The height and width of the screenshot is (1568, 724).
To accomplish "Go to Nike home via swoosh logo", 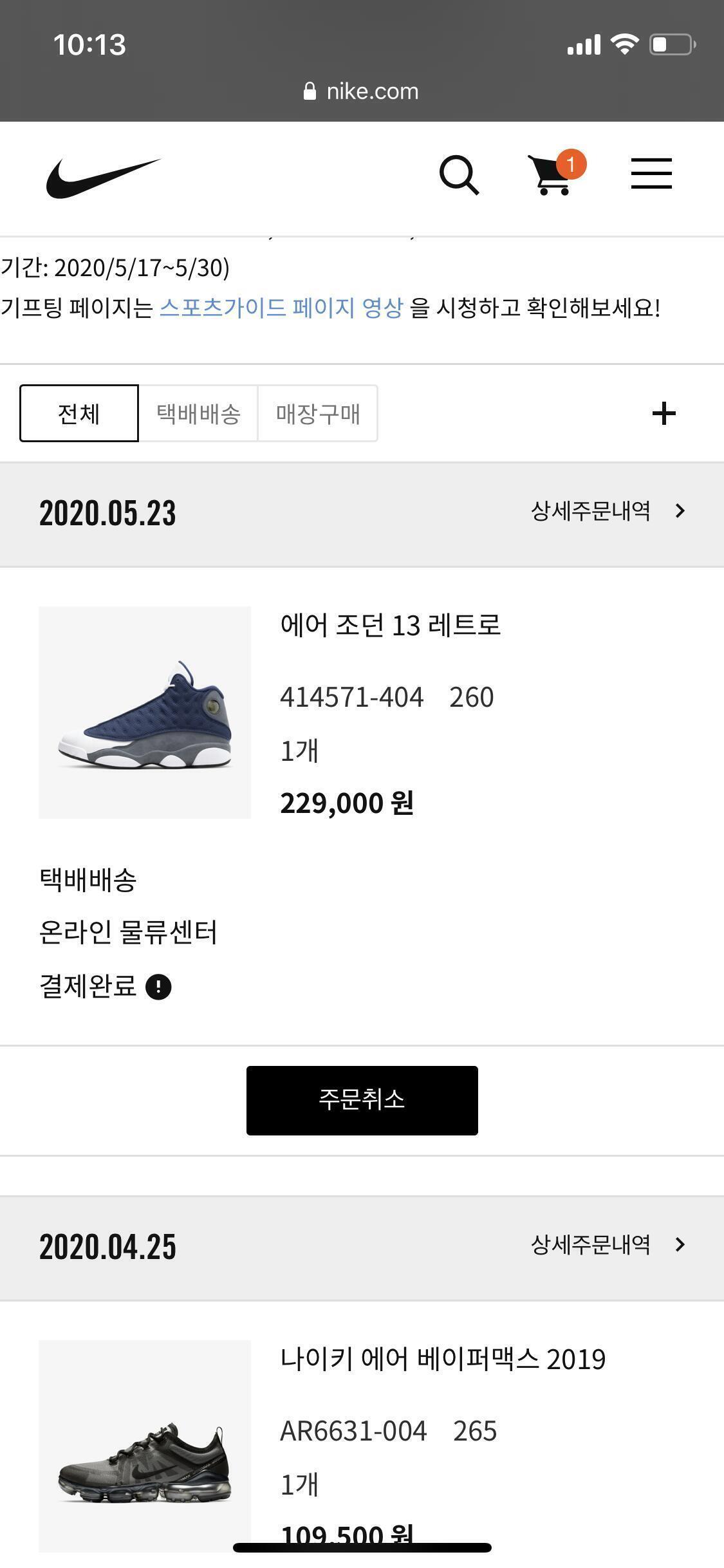I will point(103,177).
